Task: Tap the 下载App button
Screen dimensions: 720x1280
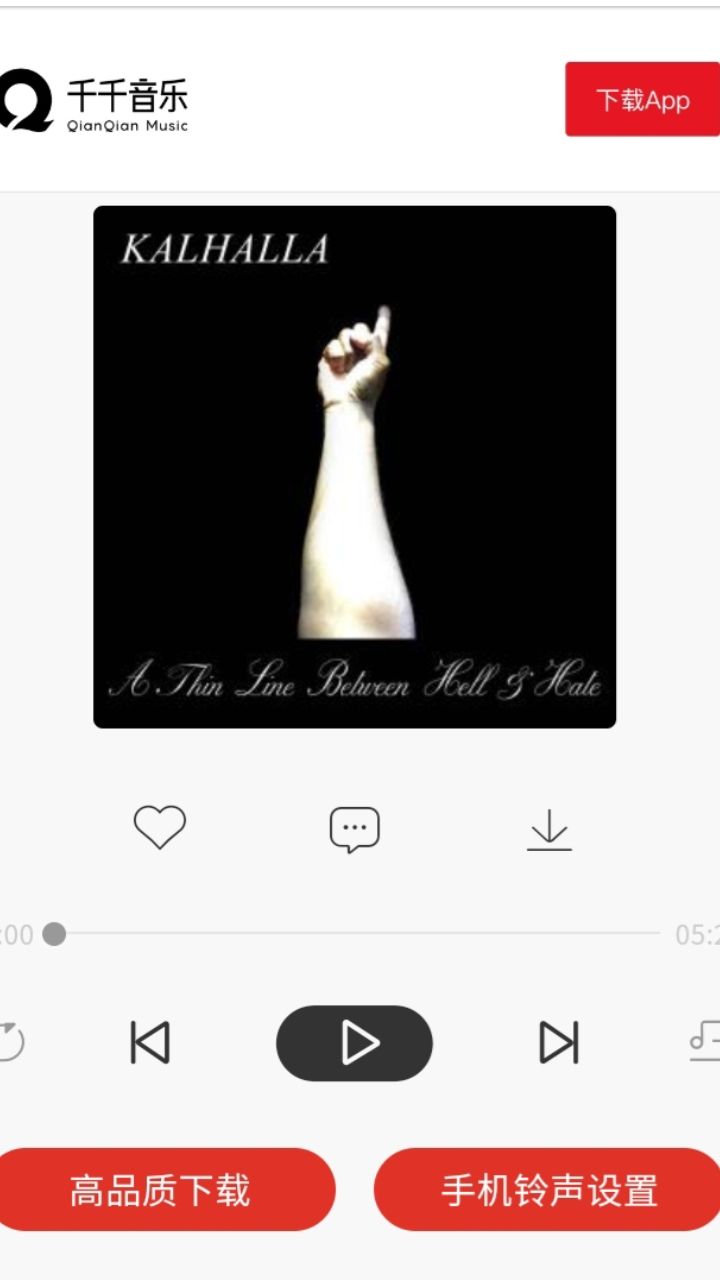Action: coord(642,99)
